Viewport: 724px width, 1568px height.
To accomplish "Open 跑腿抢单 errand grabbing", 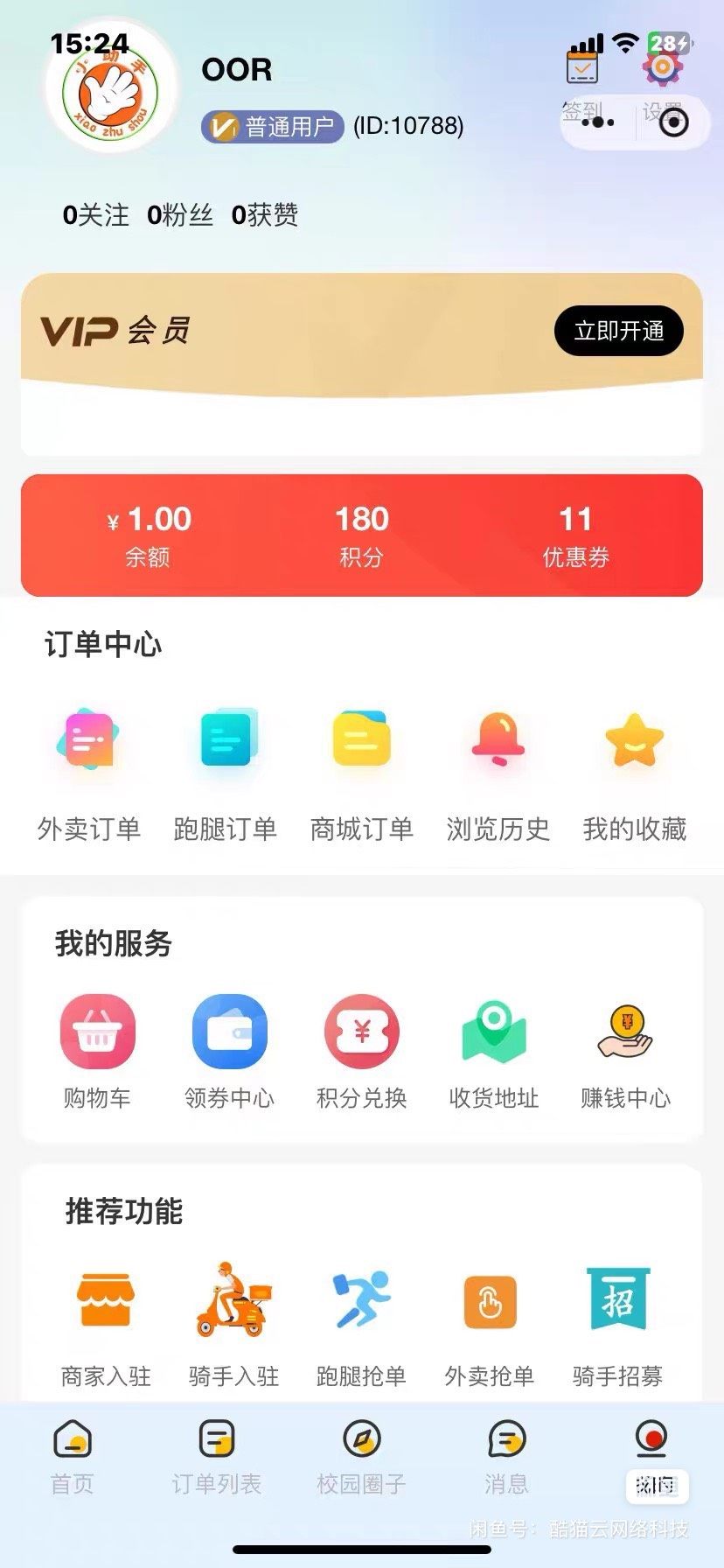I will click(x=361, y=1321).
